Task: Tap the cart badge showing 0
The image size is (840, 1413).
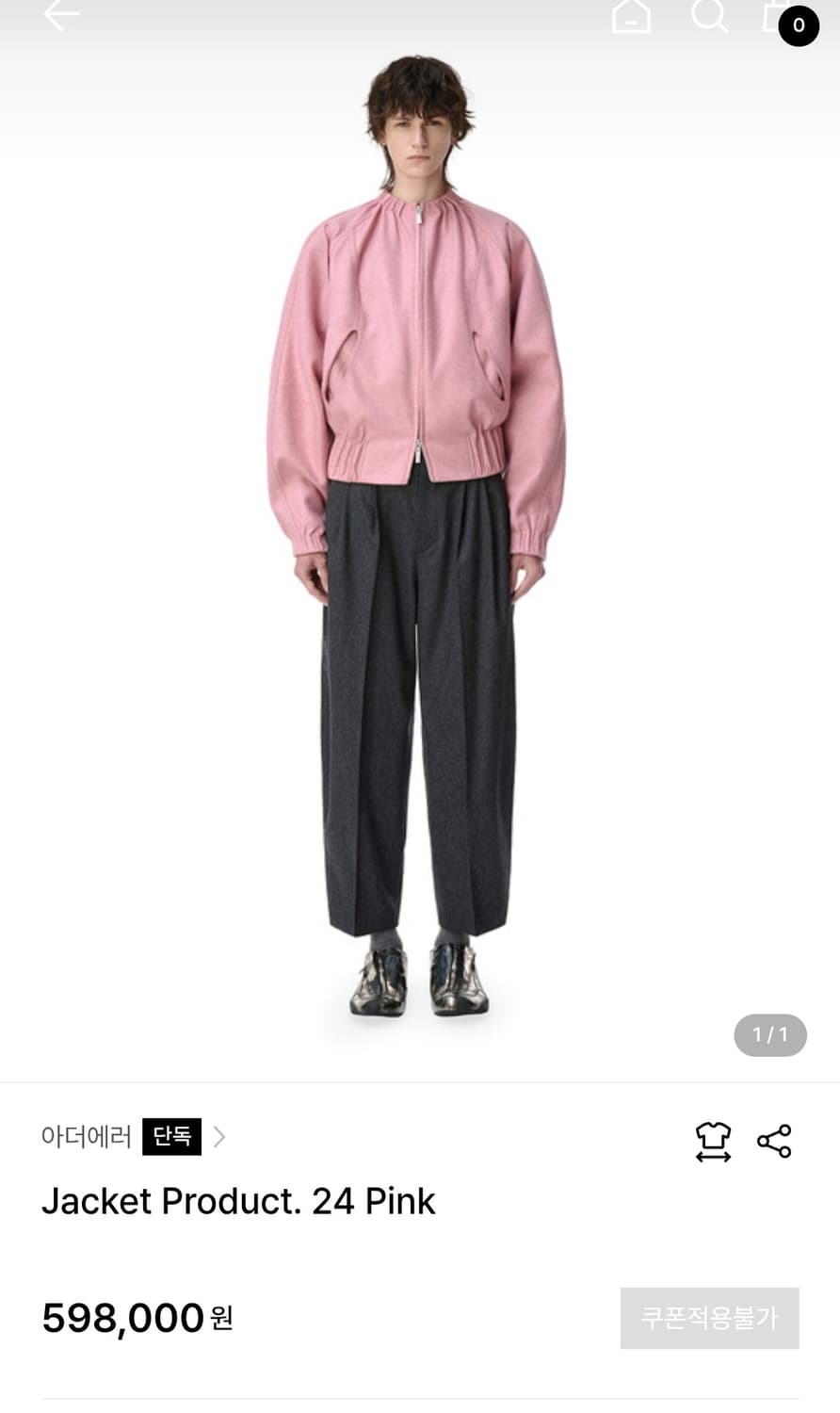Action: point(797,26)
